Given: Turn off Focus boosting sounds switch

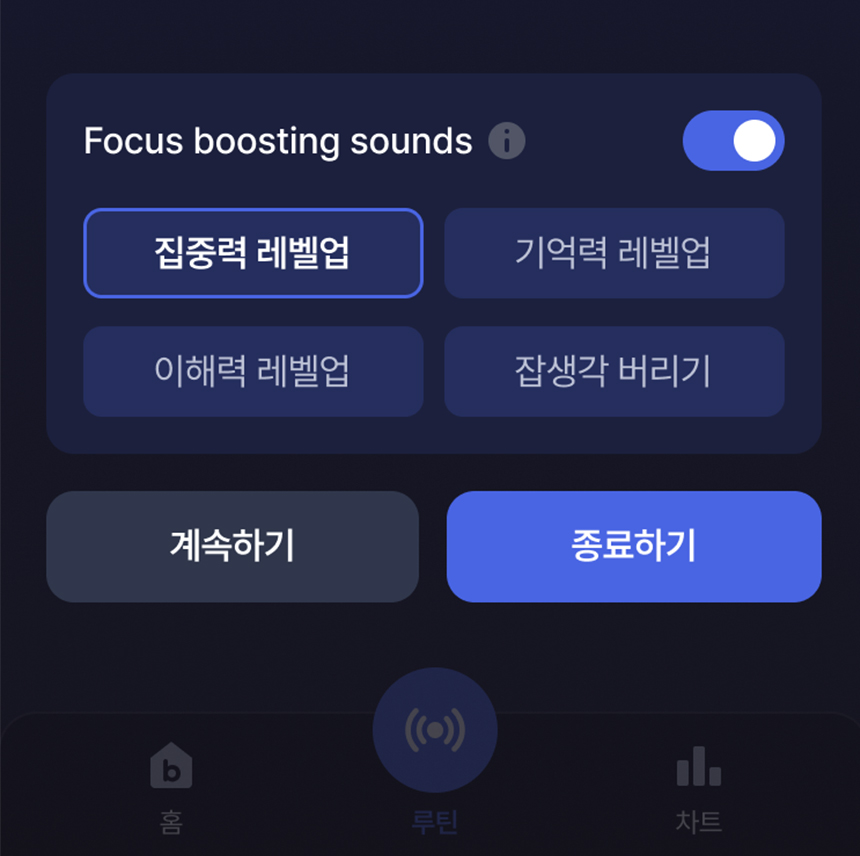Looking at the screenshot, I should (x=733, y=140).
